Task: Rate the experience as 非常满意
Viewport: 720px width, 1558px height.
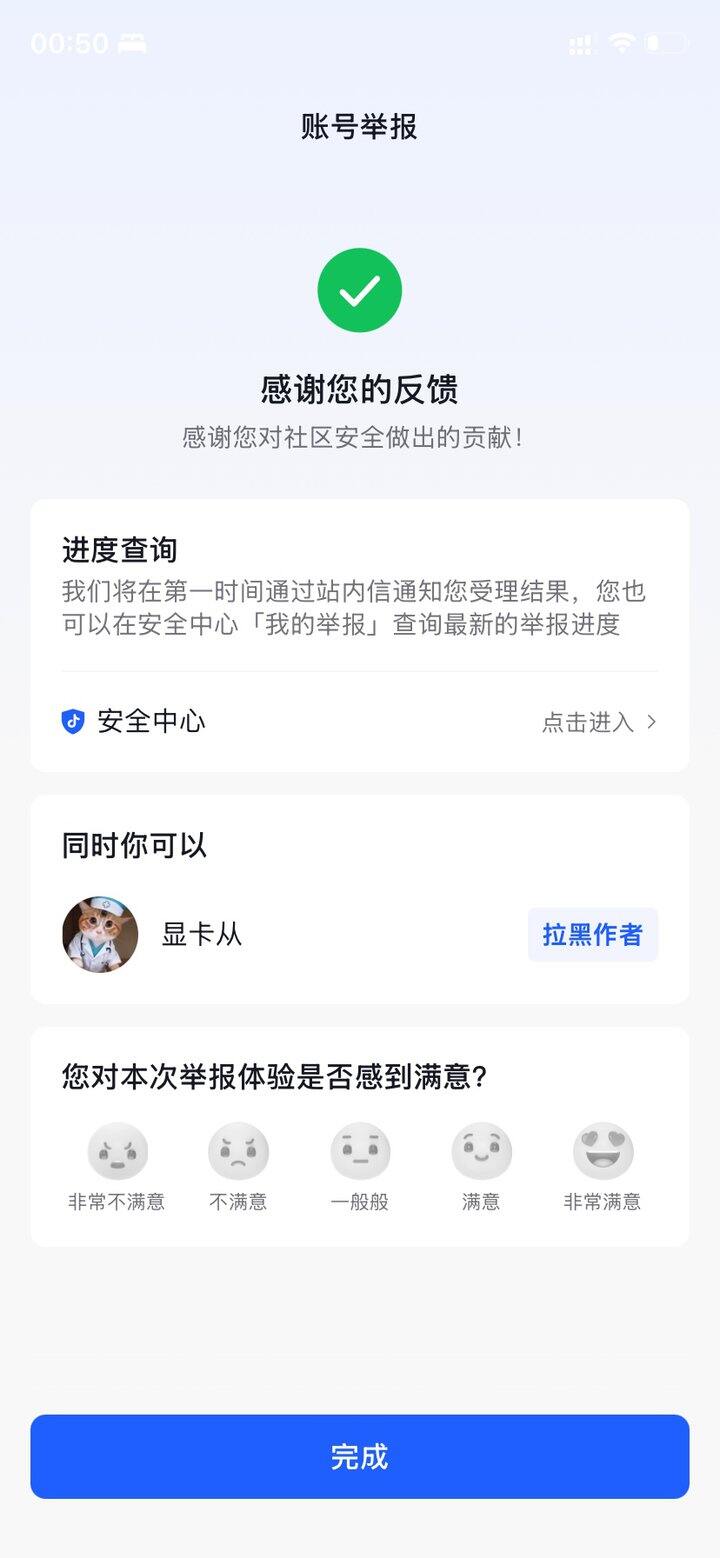Action: pos(603,1152)
